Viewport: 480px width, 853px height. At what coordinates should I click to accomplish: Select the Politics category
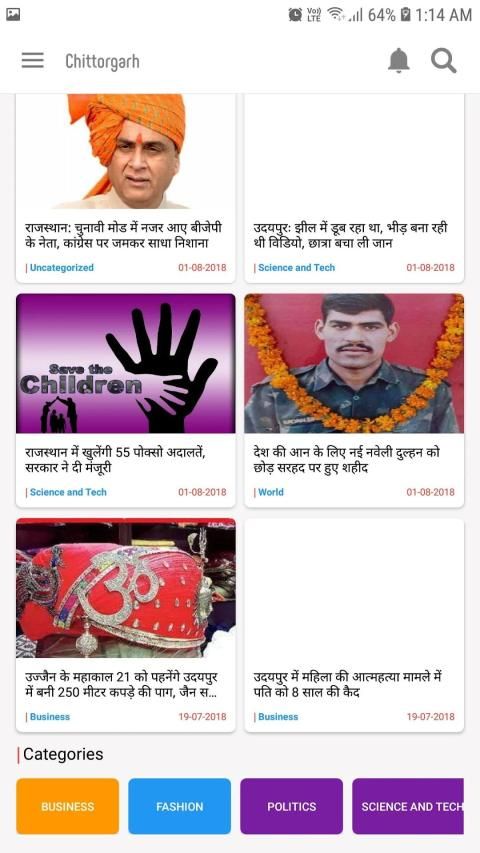click(292, 806)
